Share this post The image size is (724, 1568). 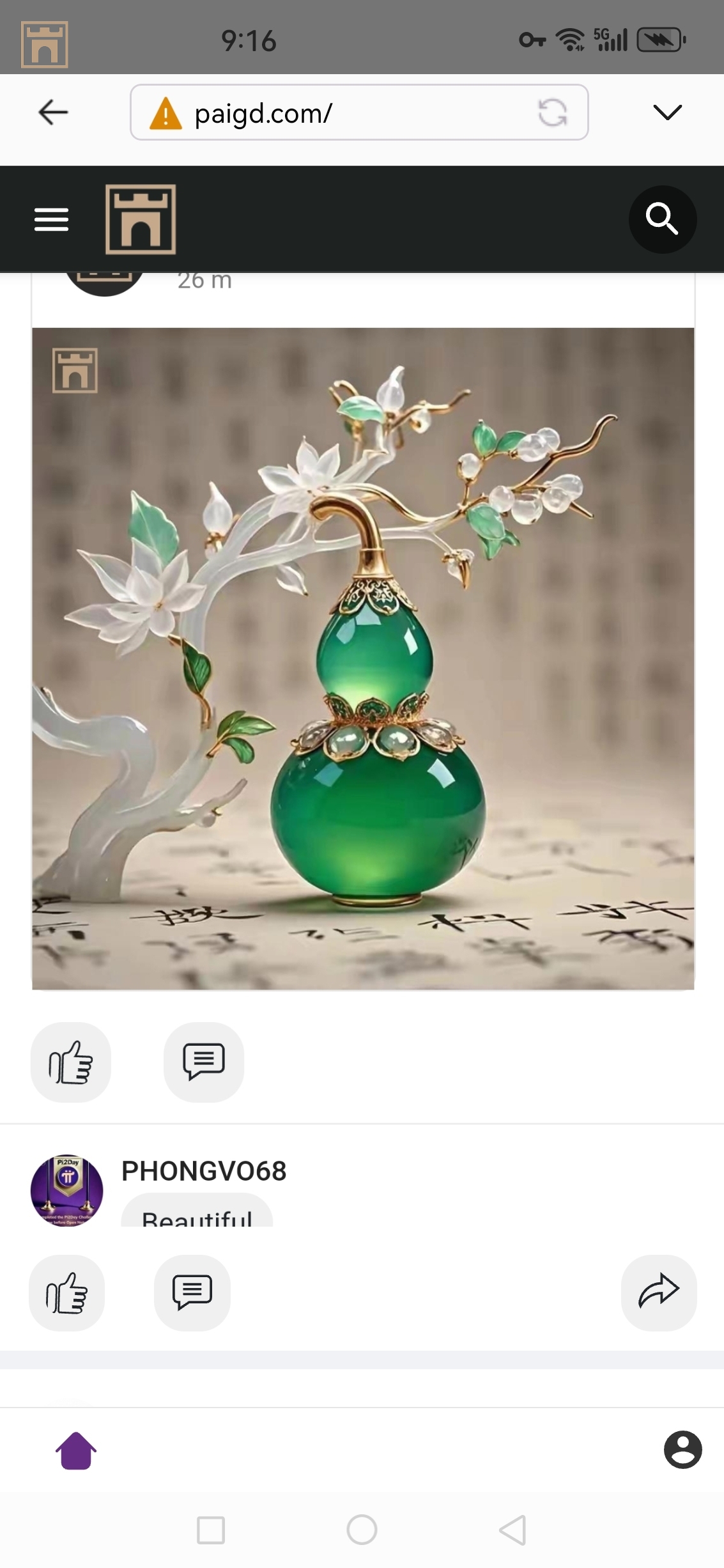coord(659,1292)
